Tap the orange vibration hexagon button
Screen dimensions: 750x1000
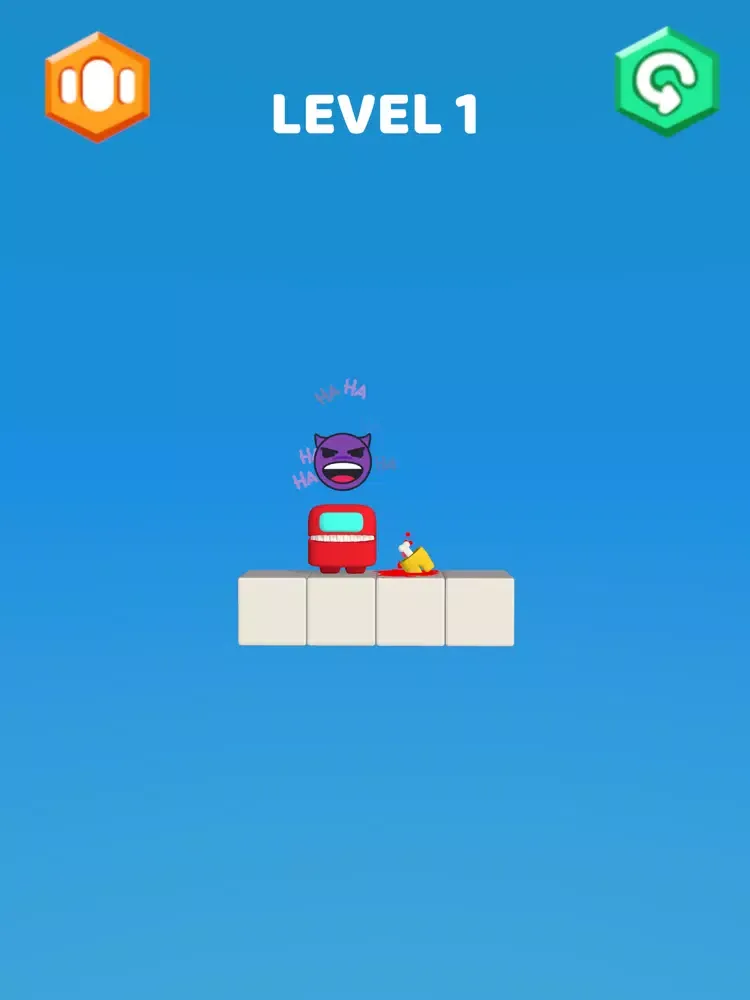click(x=97, y=87)
